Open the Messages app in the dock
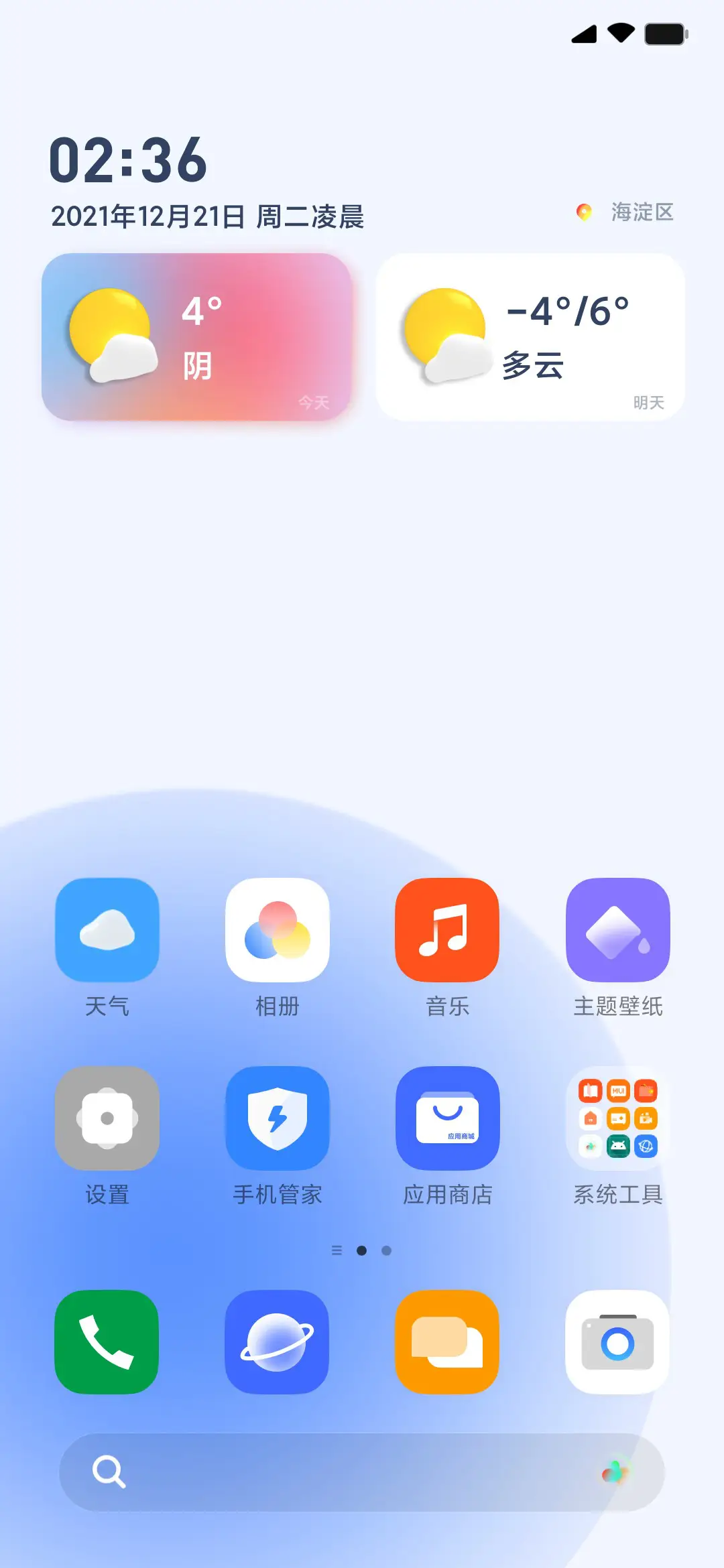Viewport: 724px width, 1568px height. [448, 1344]
